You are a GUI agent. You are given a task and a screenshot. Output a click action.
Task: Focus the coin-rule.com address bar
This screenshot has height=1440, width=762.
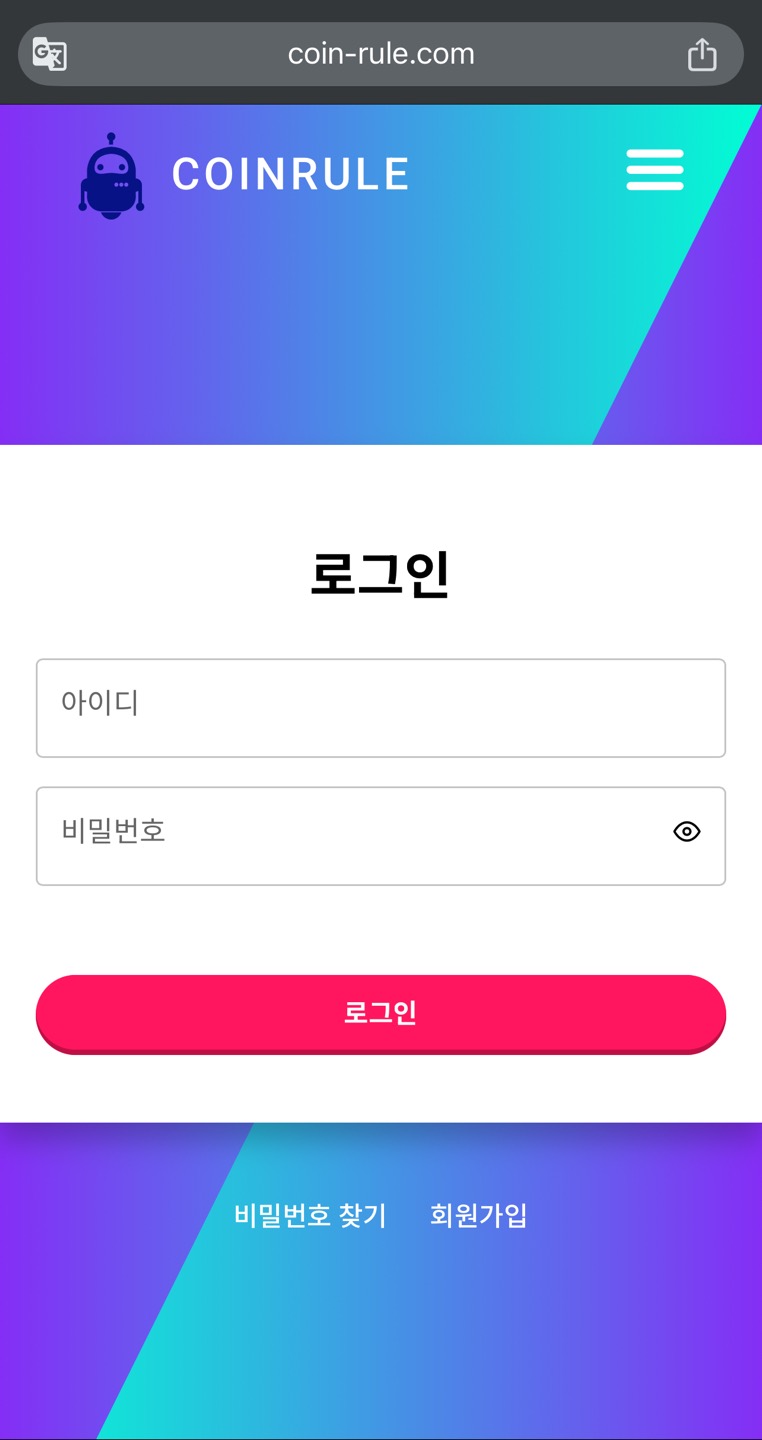pos(381,54)
